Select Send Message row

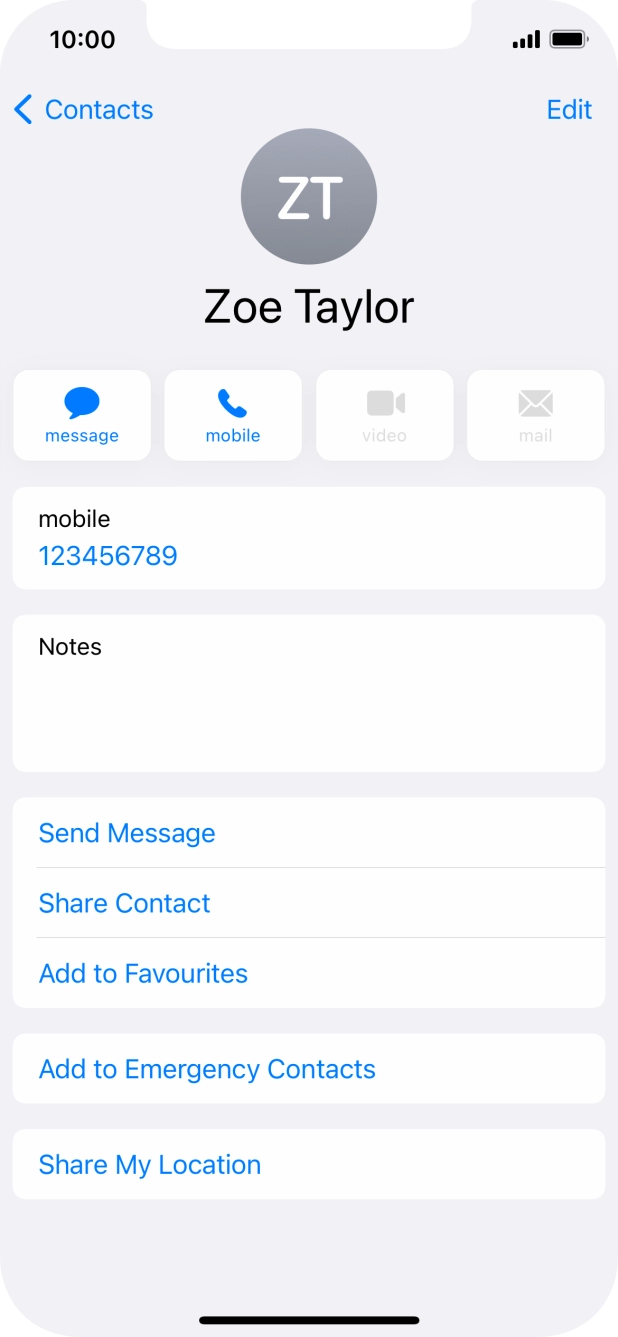click(309, 833)
